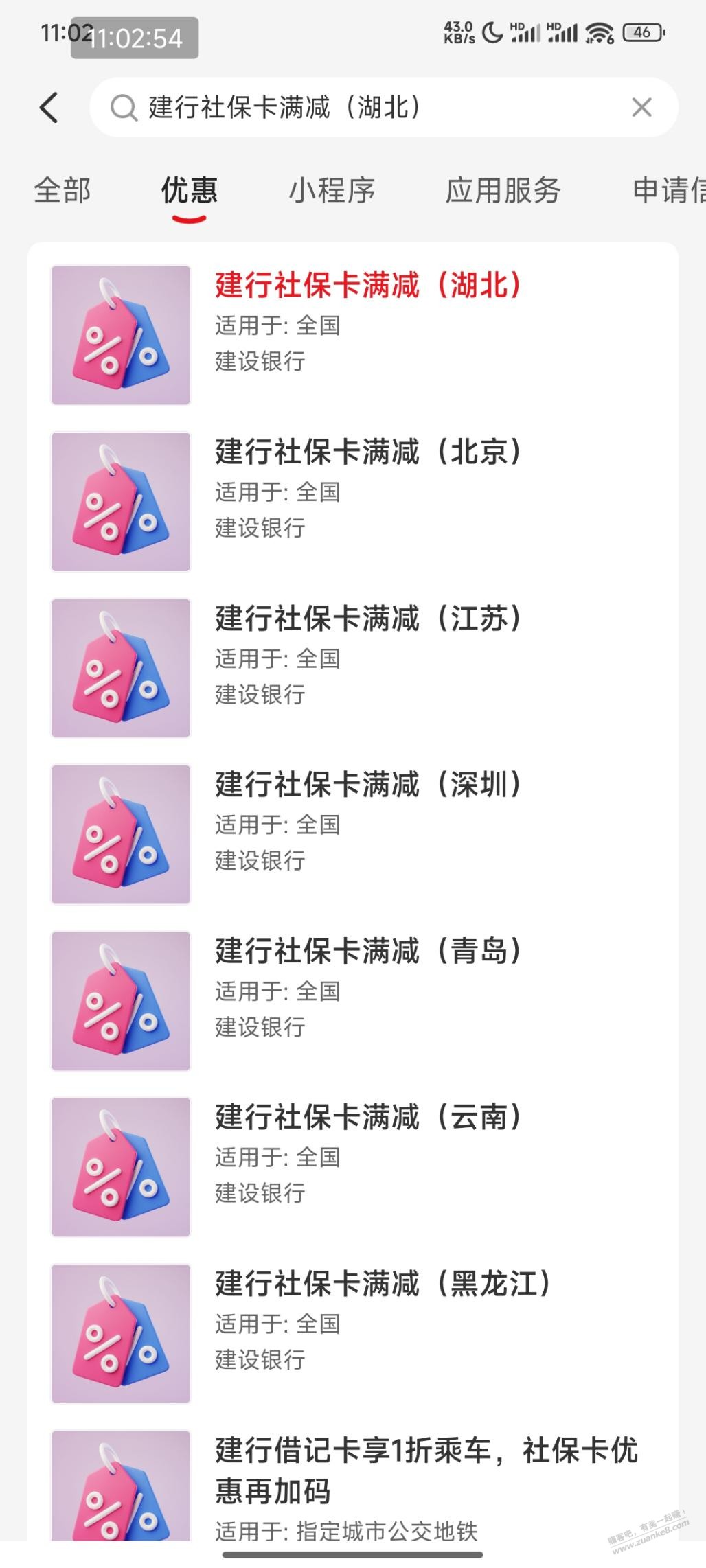Open 建行社保卡满减（北京） offer

(x=368, y=452)
